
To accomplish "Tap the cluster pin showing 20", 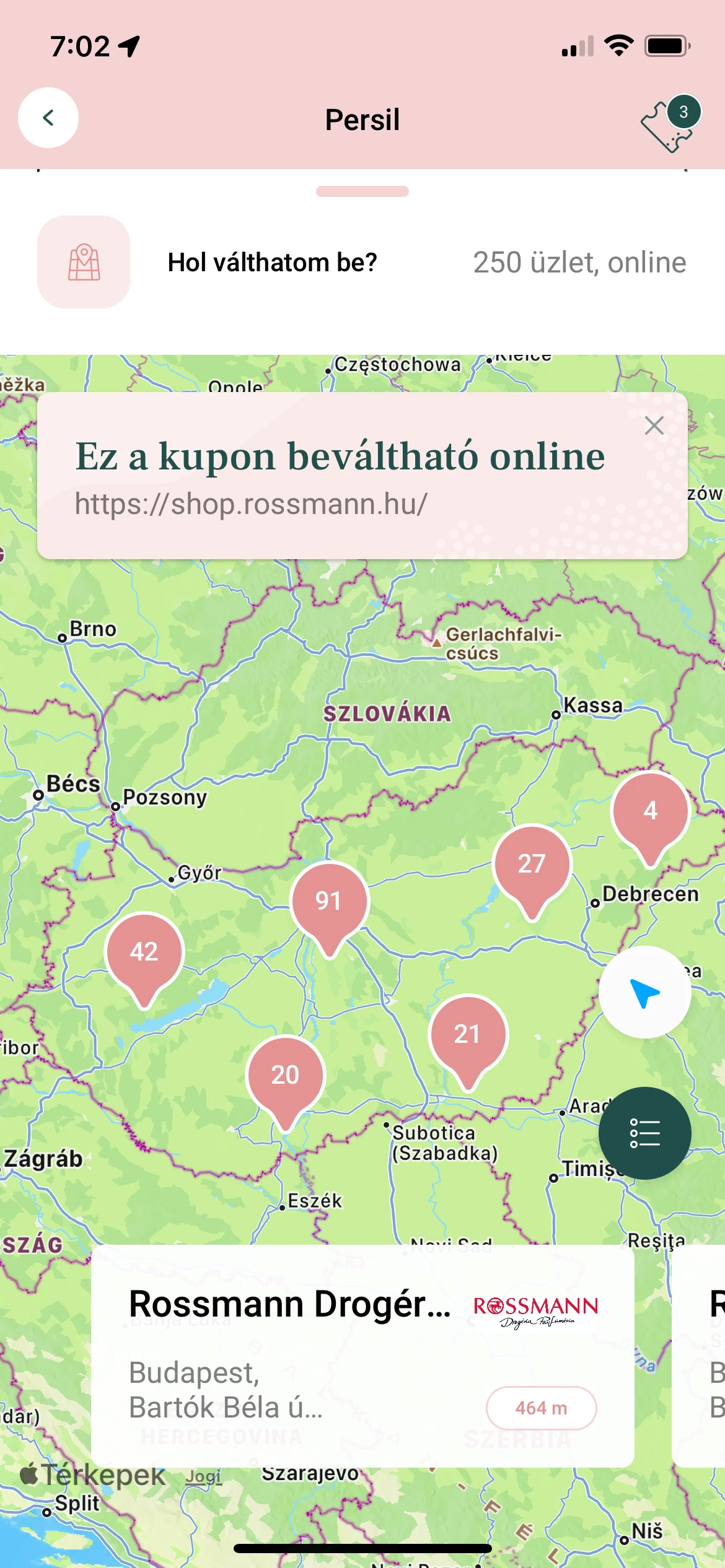I will pos(286,1082).
